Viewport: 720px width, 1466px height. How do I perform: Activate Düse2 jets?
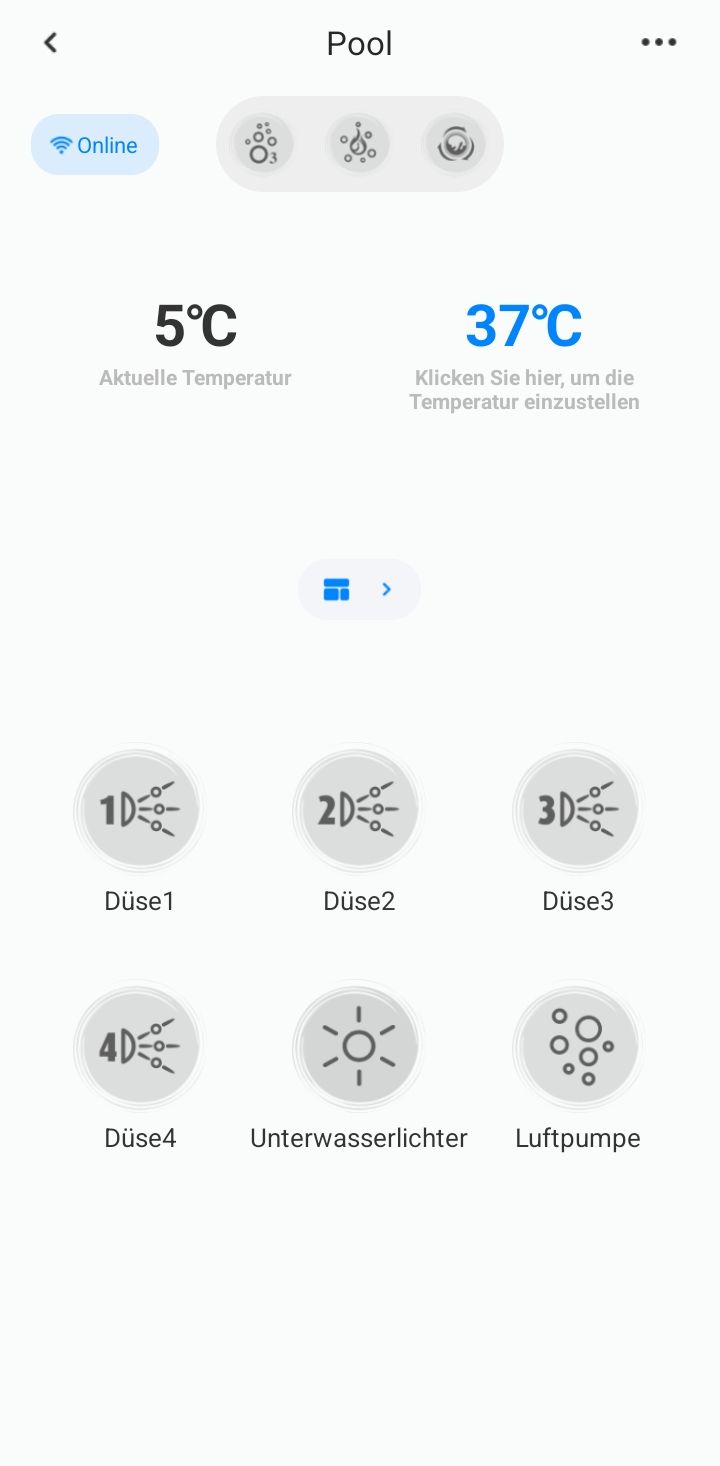[359, 809]
